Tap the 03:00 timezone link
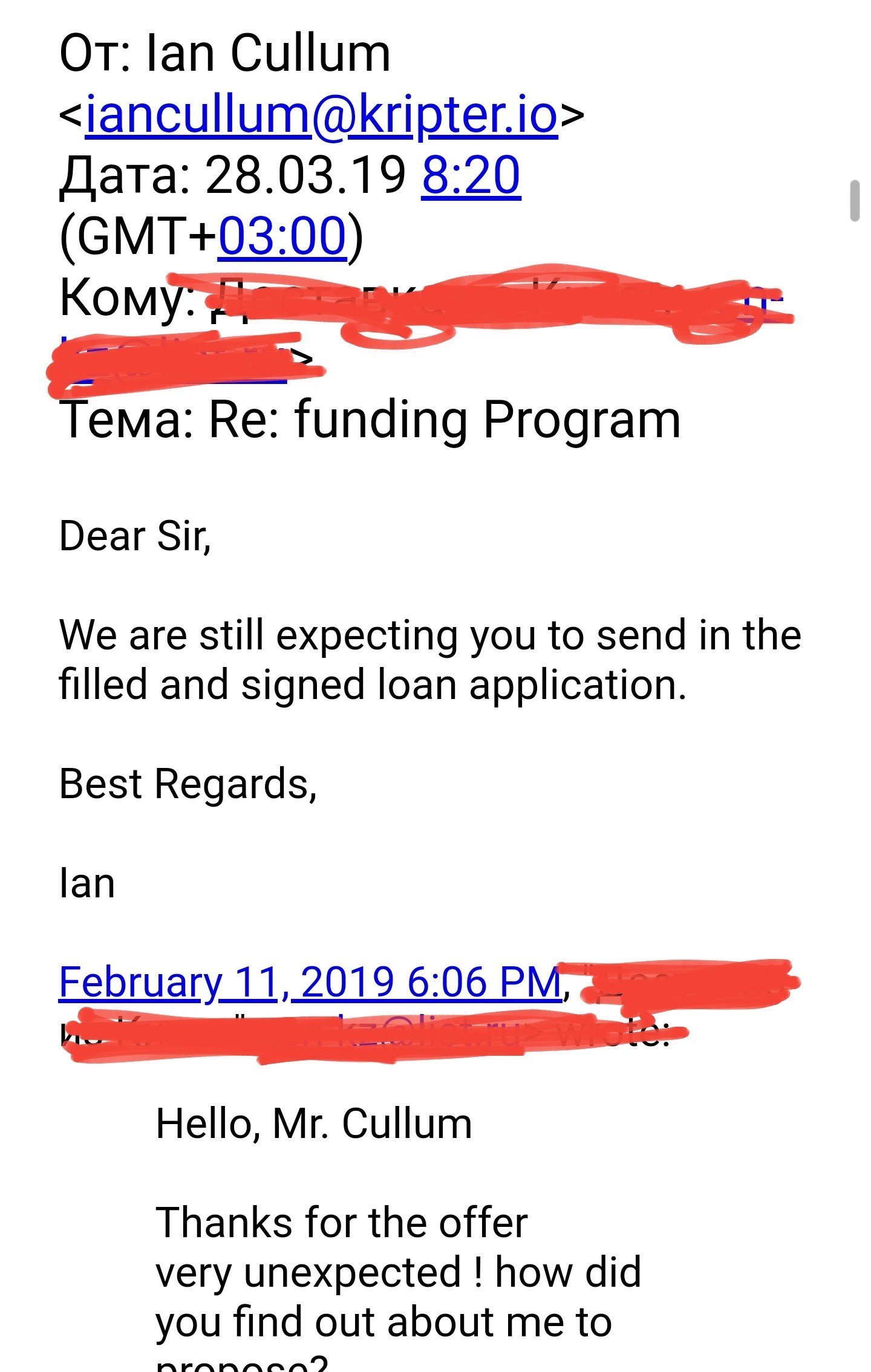 pyautogui.click(x=282, y=236)
